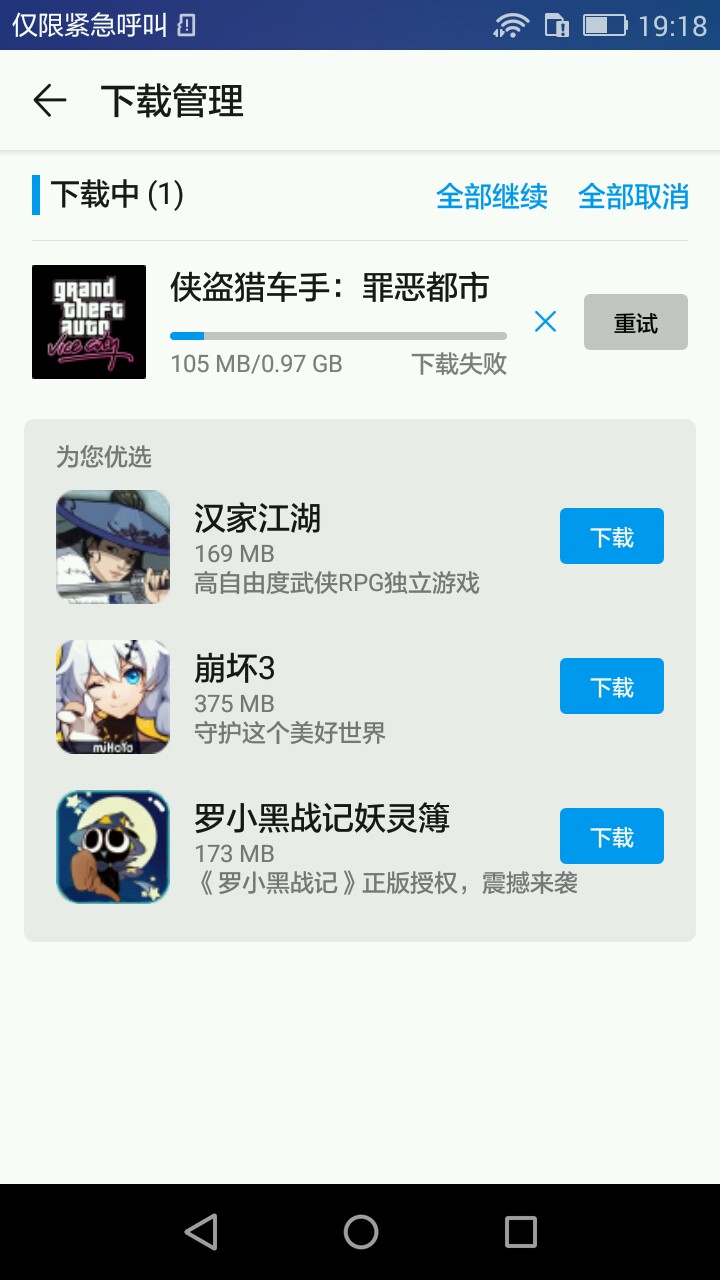The height and width of the screenshot is (1280, 720).
Task: Go back from 下载管理 page
Action: [49, 101]
